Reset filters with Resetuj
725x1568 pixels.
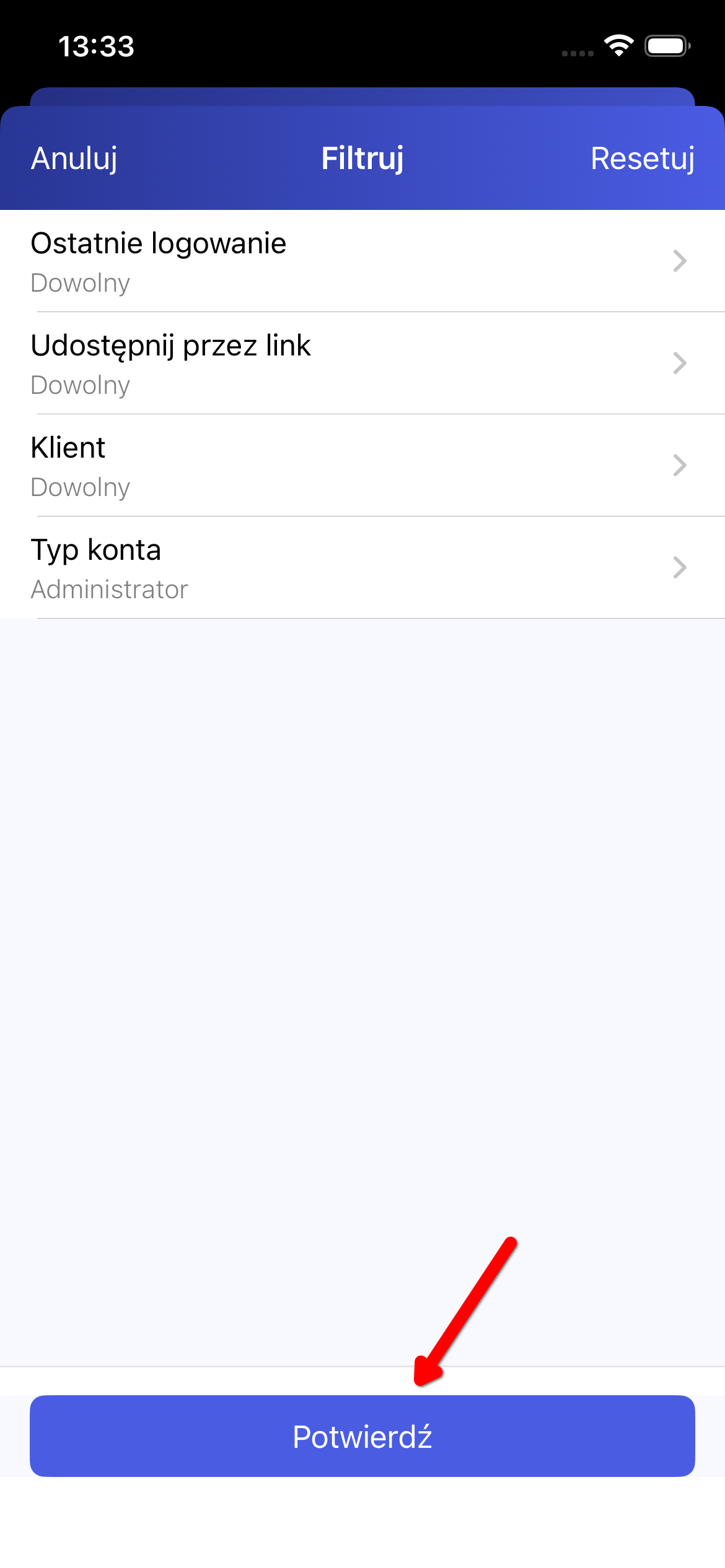pos(642,158)
